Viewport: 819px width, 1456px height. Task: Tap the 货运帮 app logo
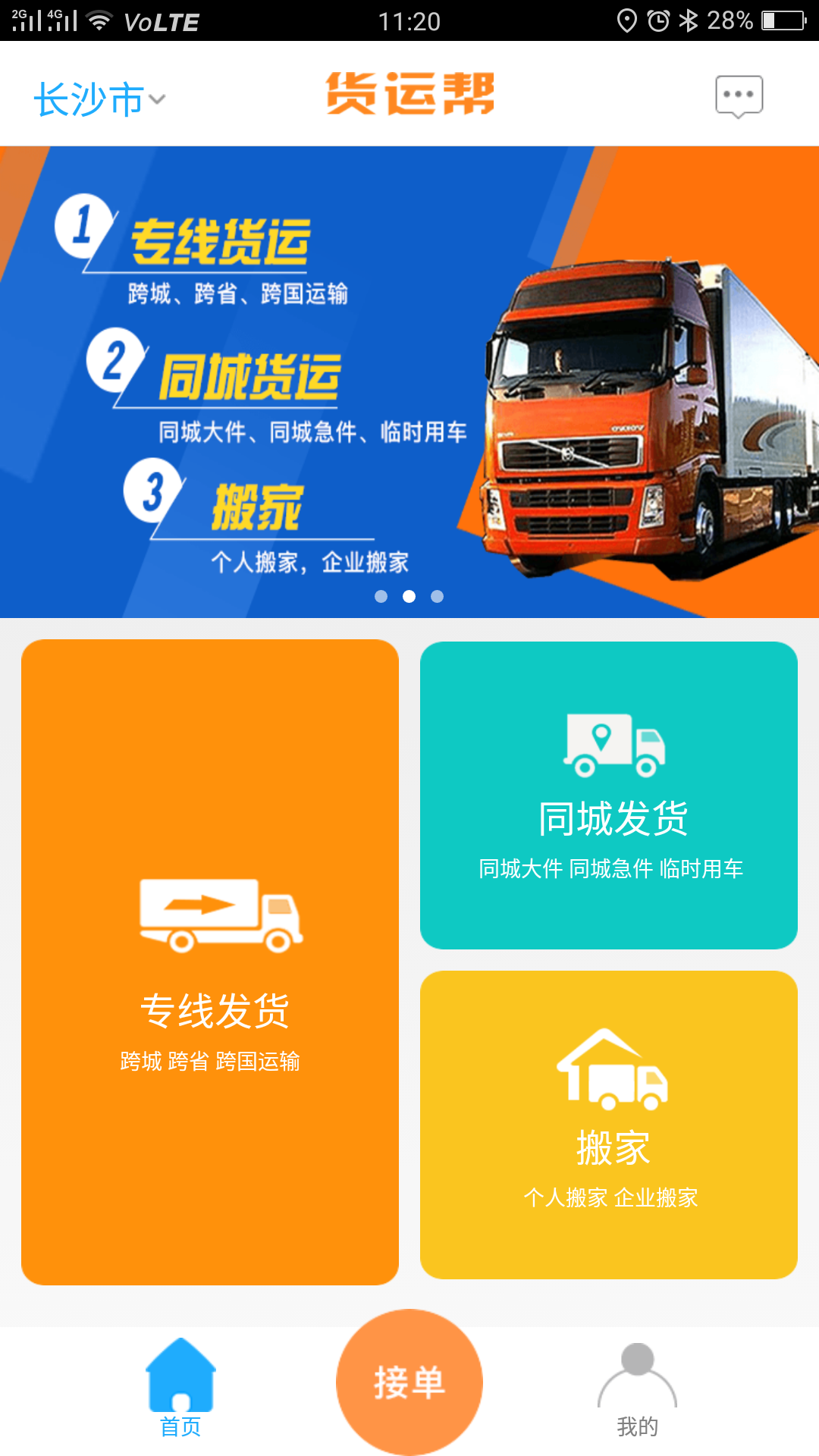pos(409,93)
